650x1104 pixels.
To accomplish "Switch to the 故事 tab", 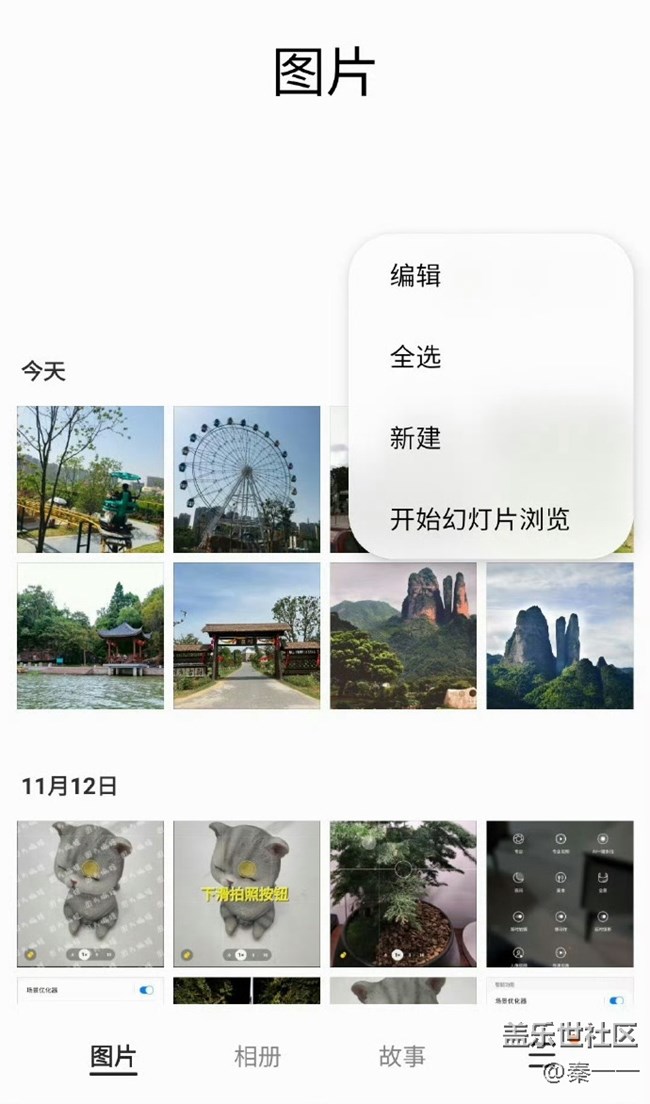I will (x=402, y=1056).
